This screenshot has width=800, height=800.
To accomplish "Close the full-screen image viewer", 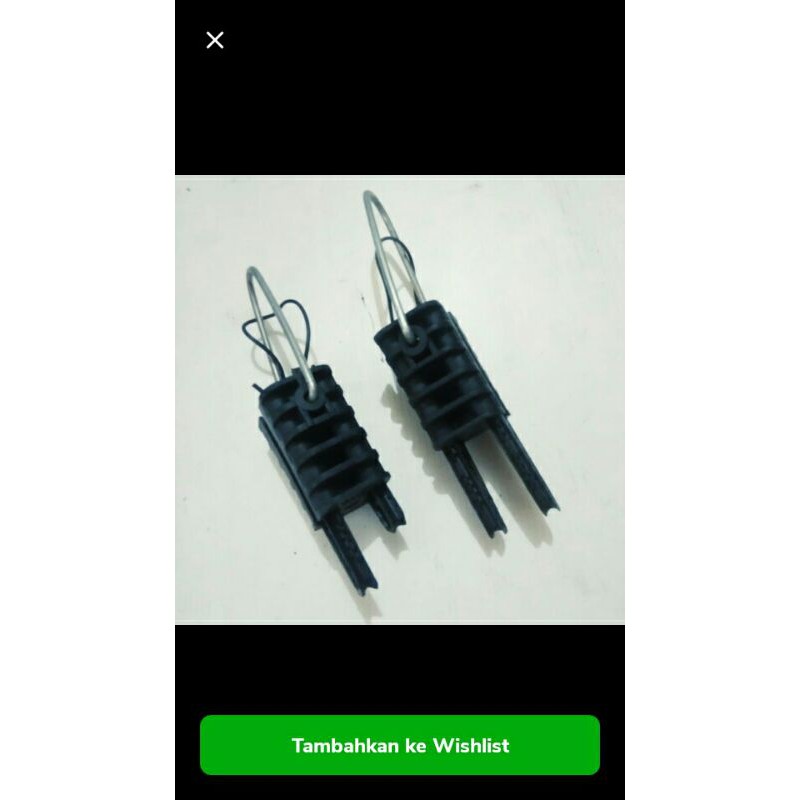I will 215,40.
